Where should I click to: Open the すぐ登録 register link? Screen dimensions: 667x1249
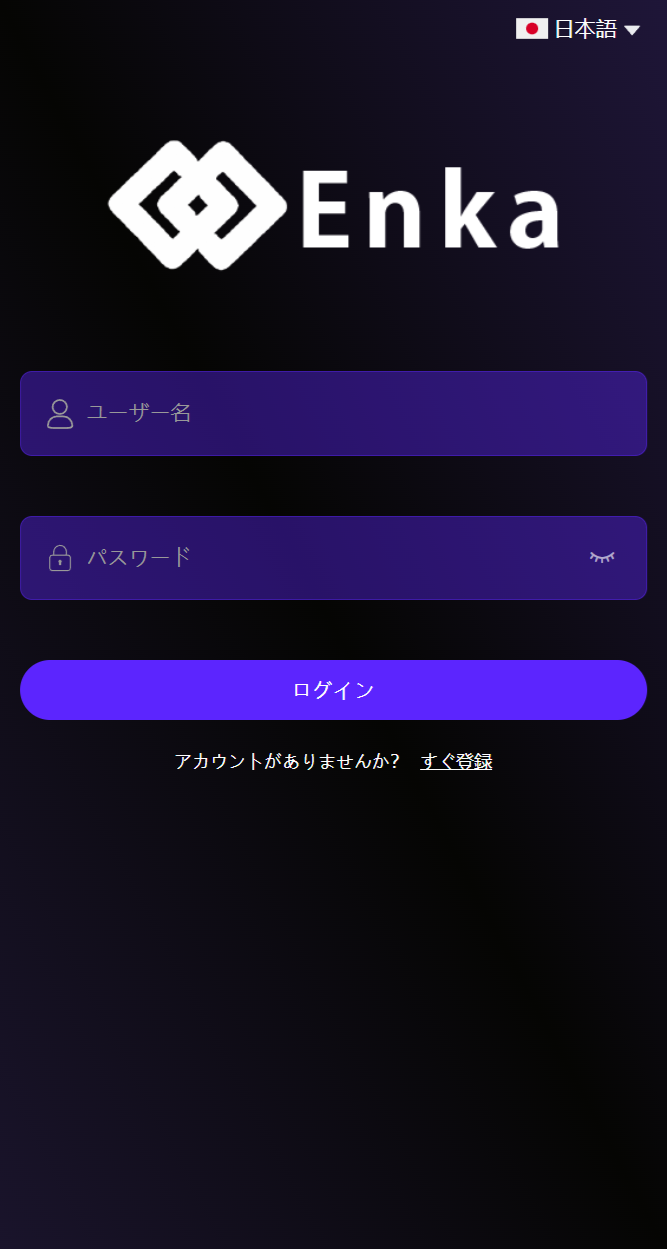[456, 762]
